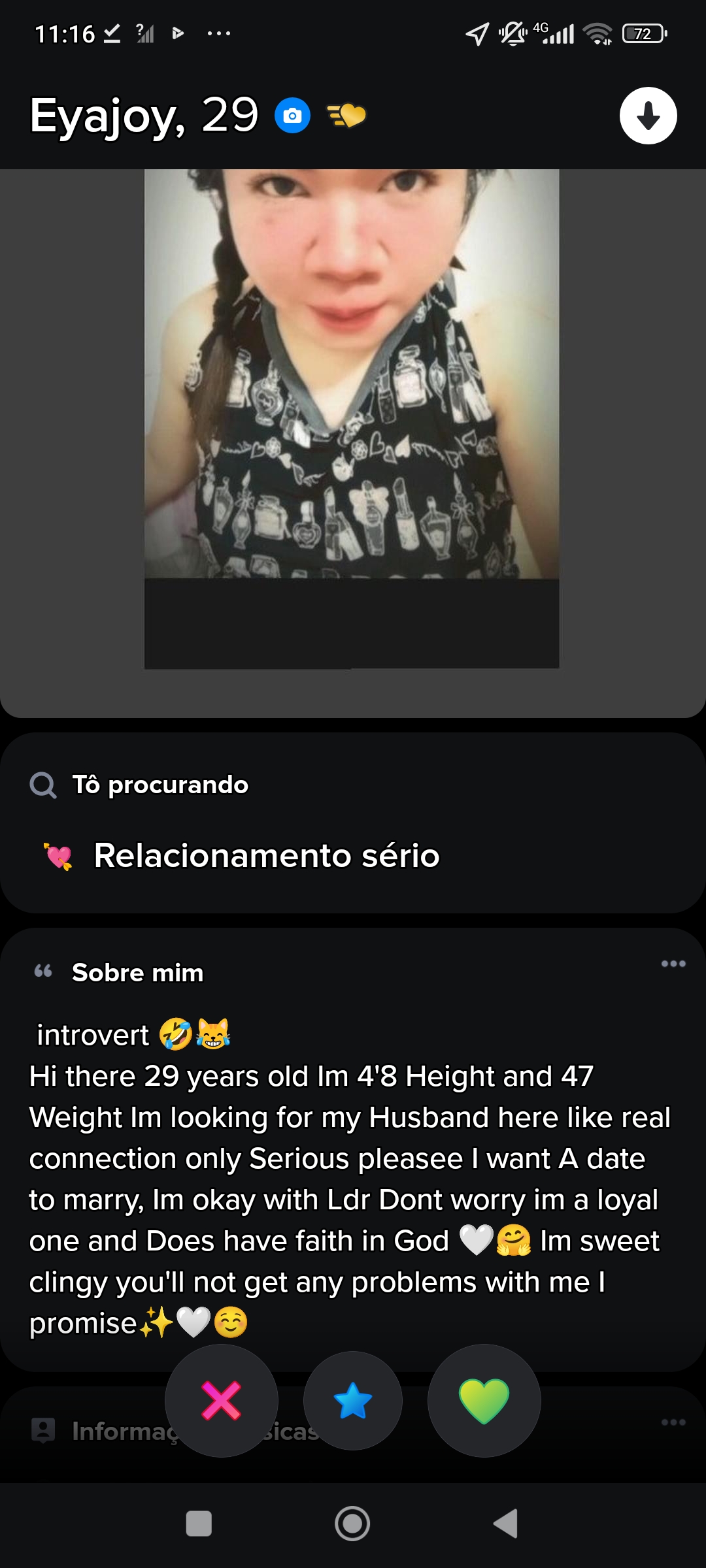Image resolution: width=706 pixels, height=1568 pixels.
Task: Select the Relacionamento sério relationship chip
Action: [x=248, y=855]
